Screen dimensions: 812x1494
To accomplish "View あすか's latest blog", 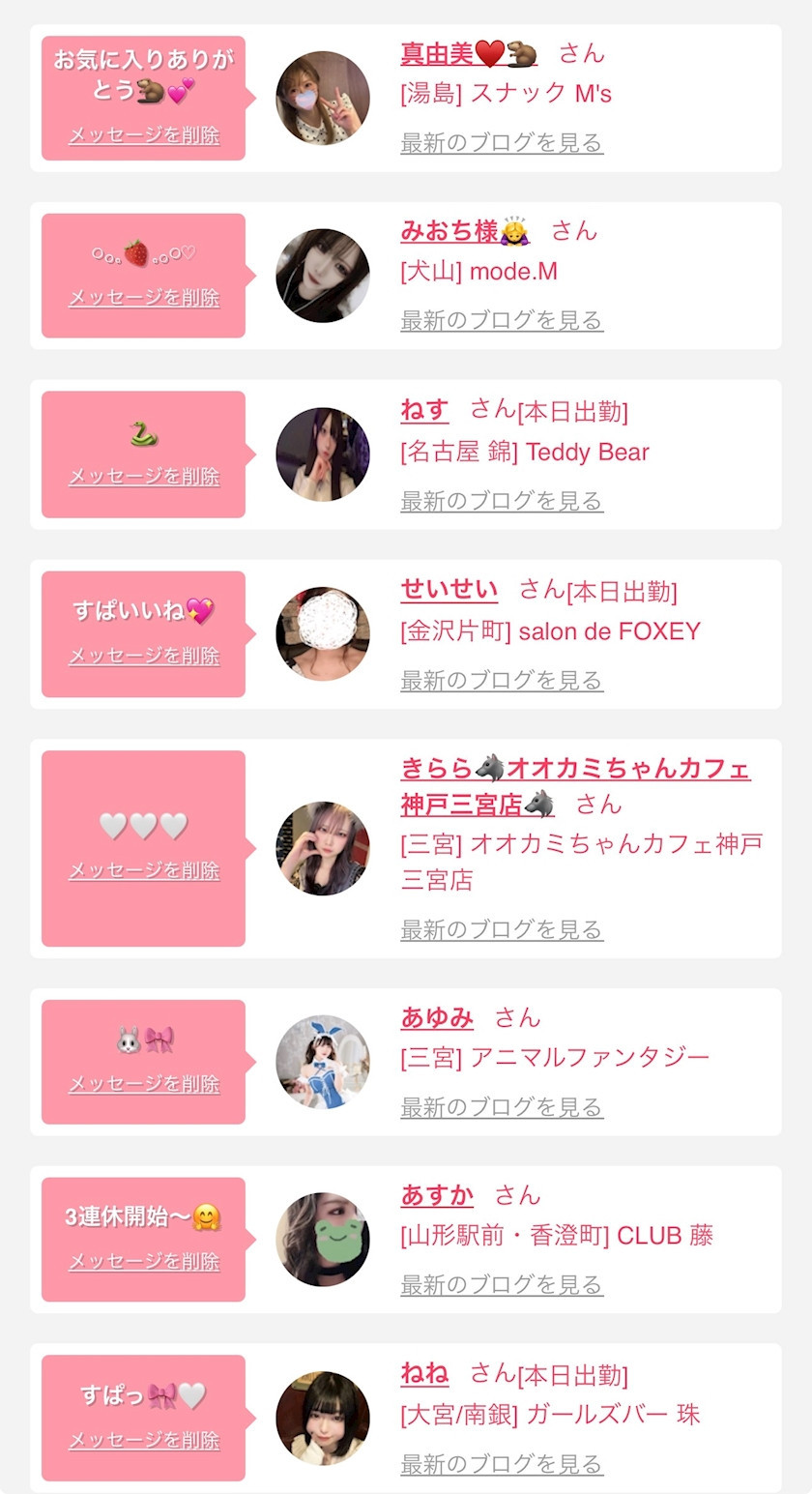I will point(502,1285).
